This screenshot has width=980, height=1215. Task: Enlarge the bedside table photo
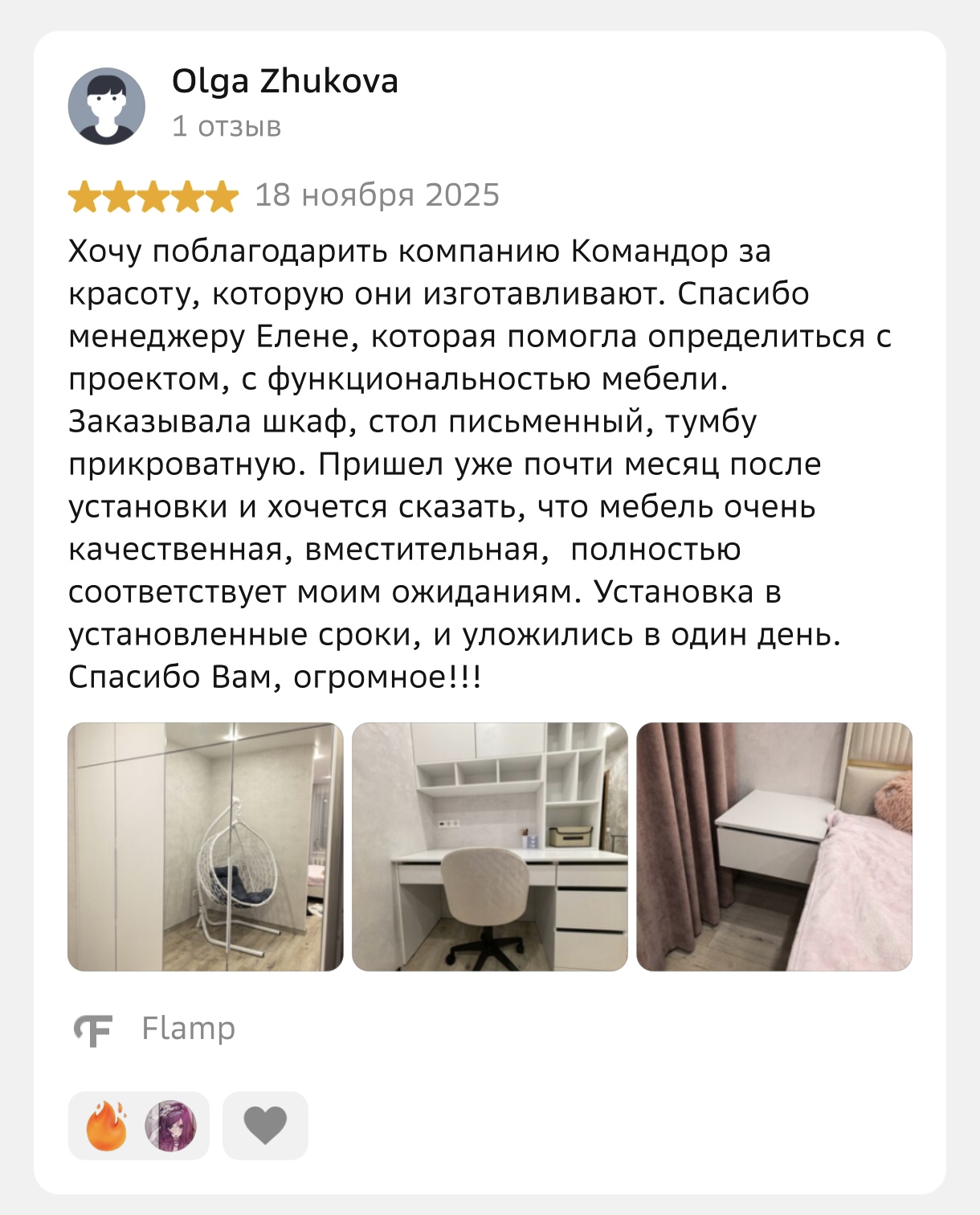774,847
